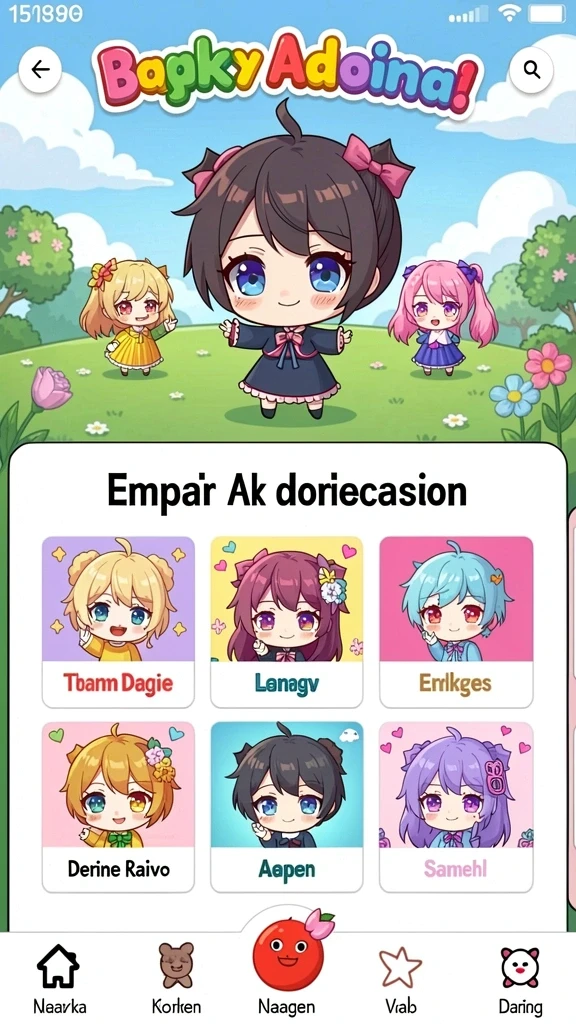Go back with the arrow button
The width and height of the screenshot is (576, 1024).
40,69
